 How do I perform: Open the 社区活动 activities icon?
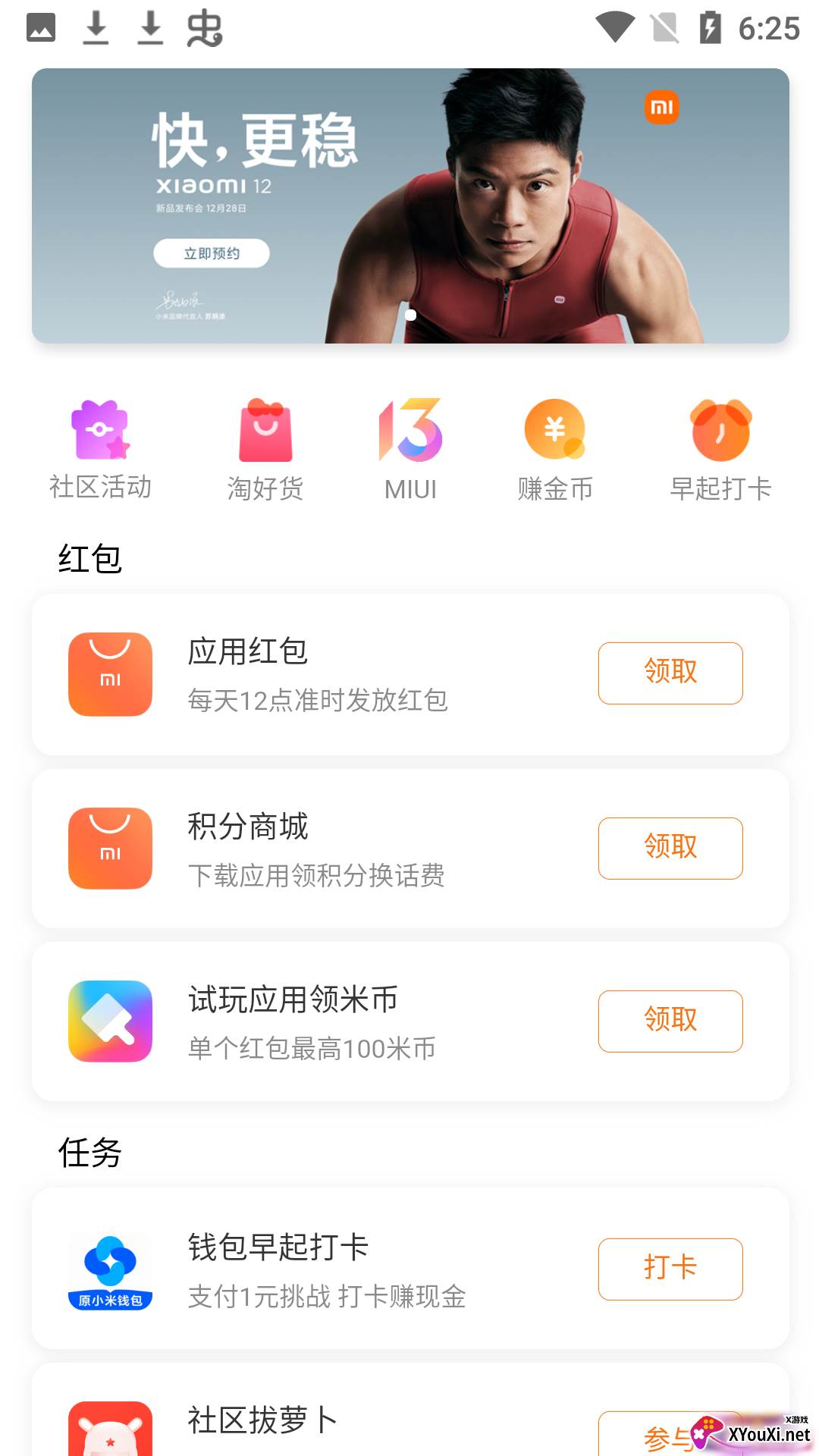coord(101,432)
